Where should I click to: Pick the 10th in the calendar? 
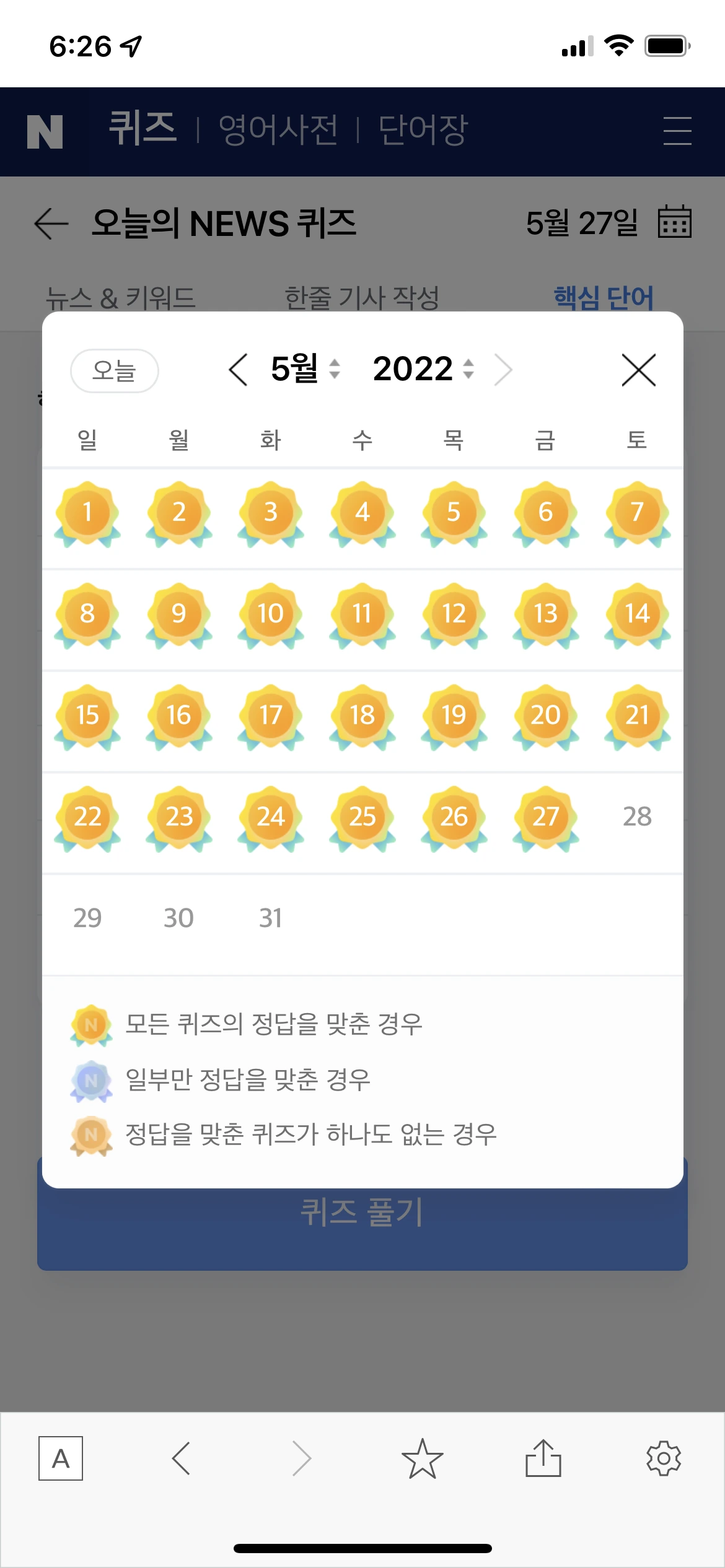pos(270,614)
